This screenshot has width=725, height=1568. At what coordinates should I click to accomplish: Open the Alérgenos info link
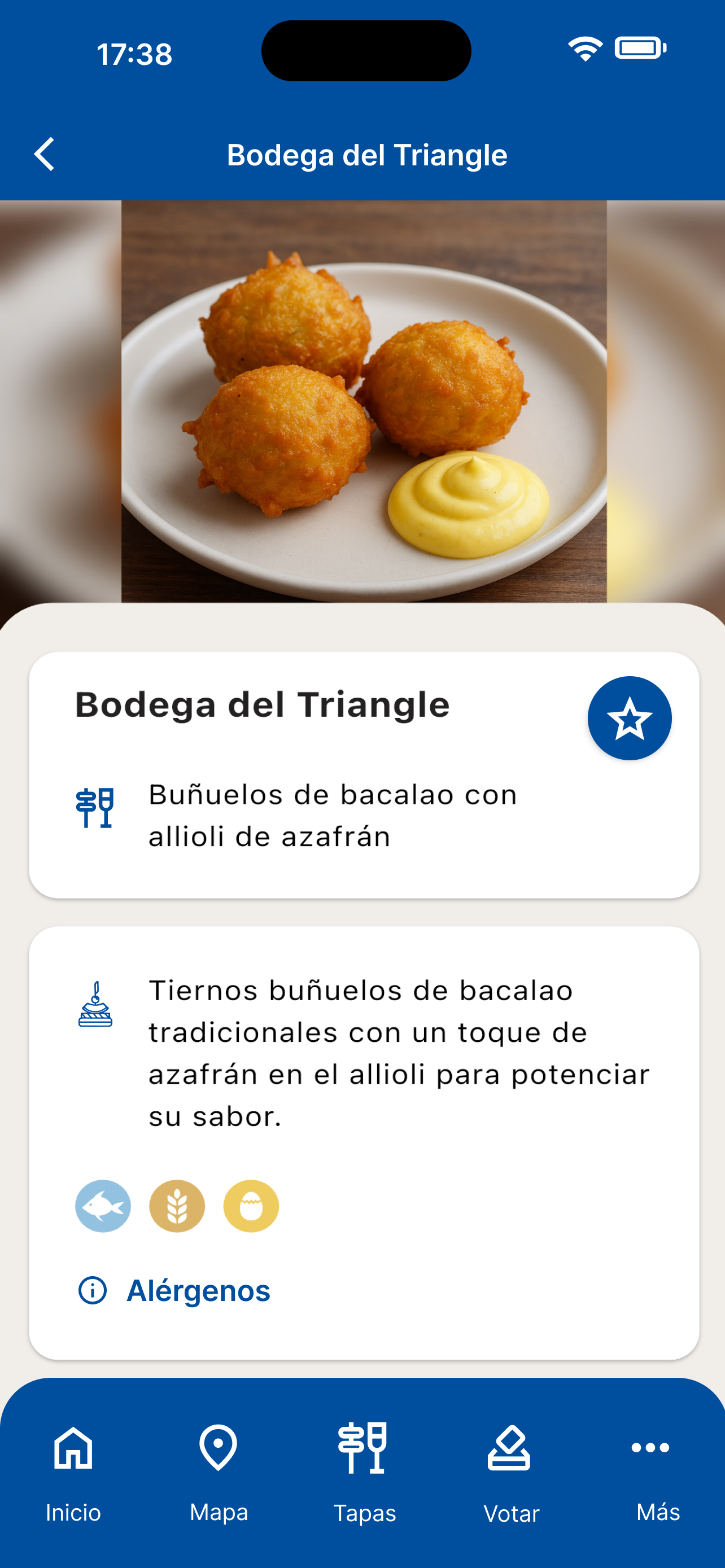click(174, 1290)
